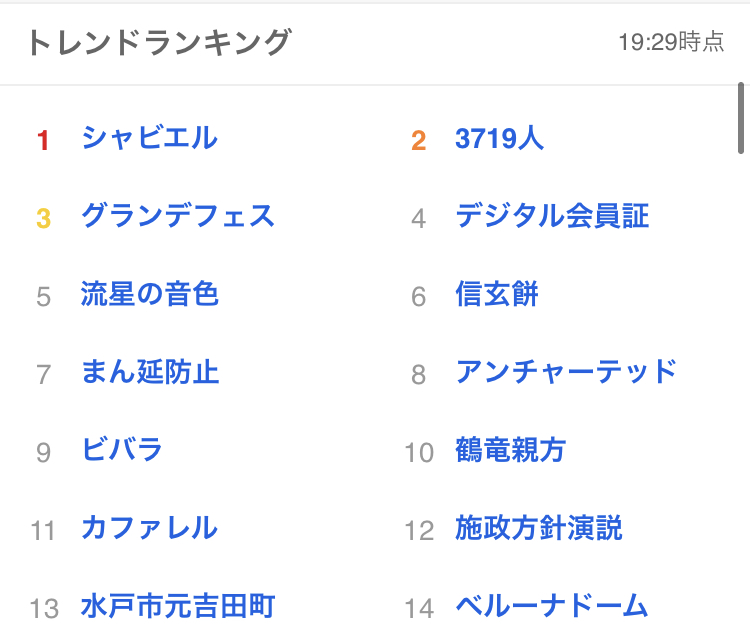The height and width of the screenshot is (641, 750).
Task: Open the 鶴竜親方 trend
Action: coord(510,450)
